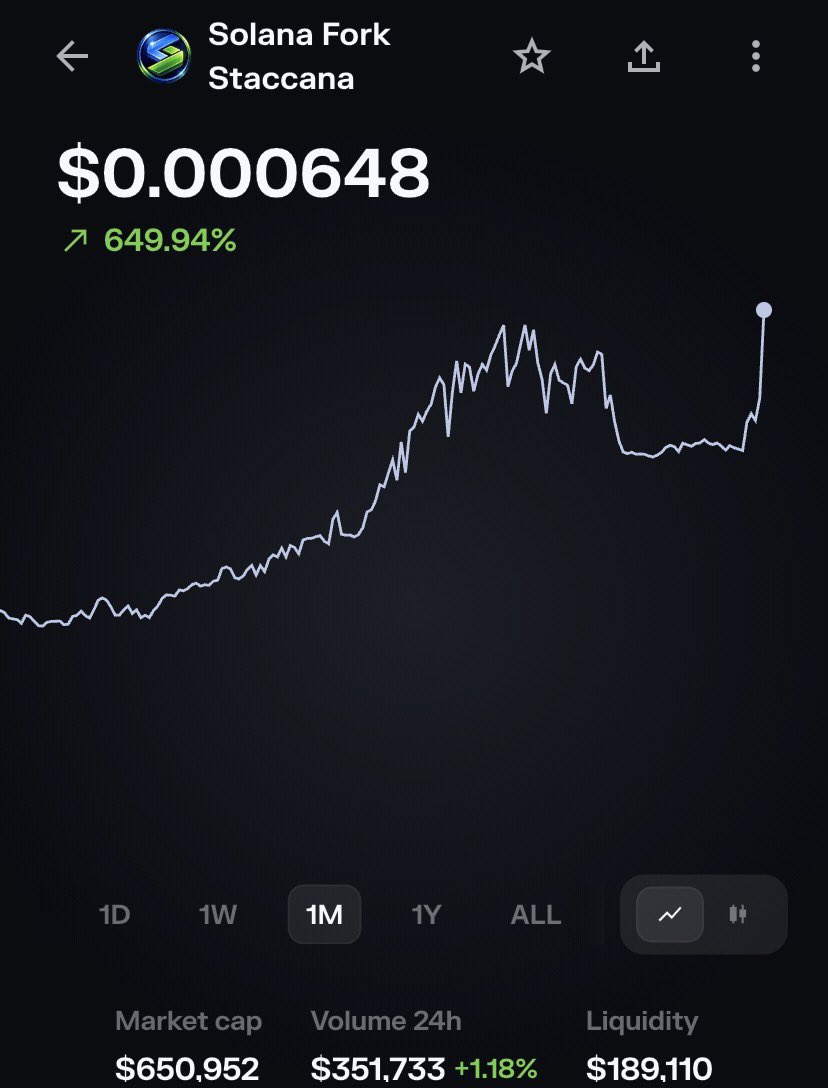This screenshot has height=1088, width=828.
Task: Switch to candlestick chart view
Action: (x=738, y=915)
